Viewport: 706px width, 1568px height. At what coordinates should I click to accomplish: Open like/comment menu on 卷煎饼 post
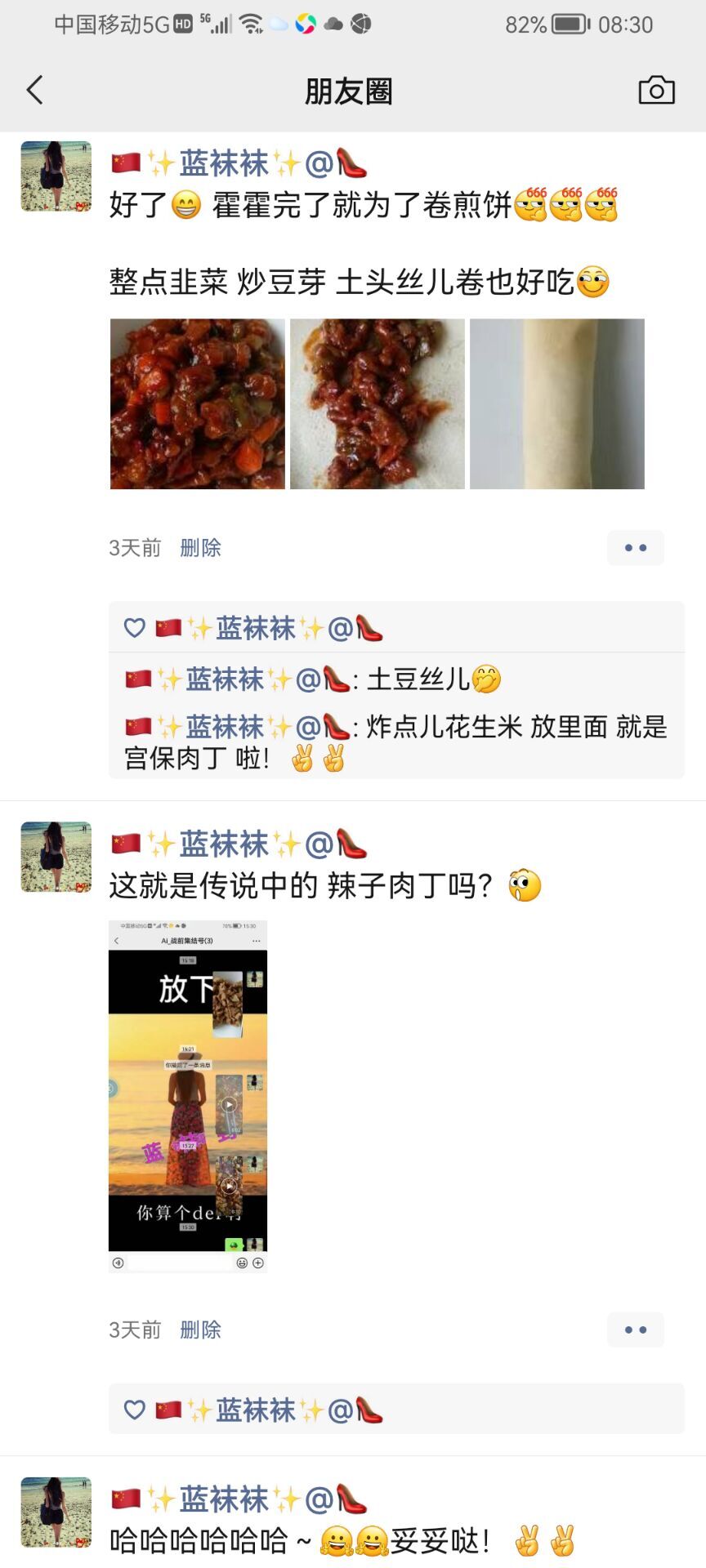point(635,547)
